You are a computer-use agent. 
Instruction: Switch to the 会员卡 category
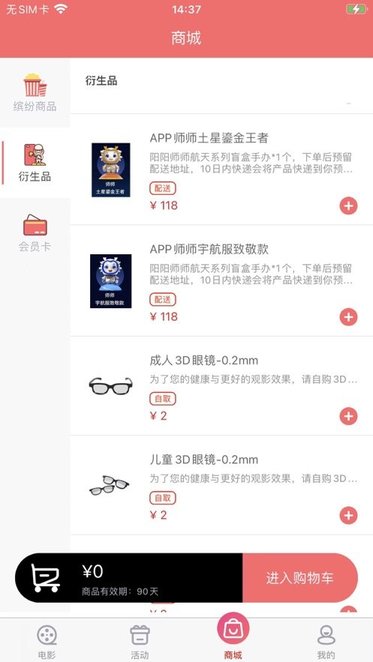click(x=35, y=233)
